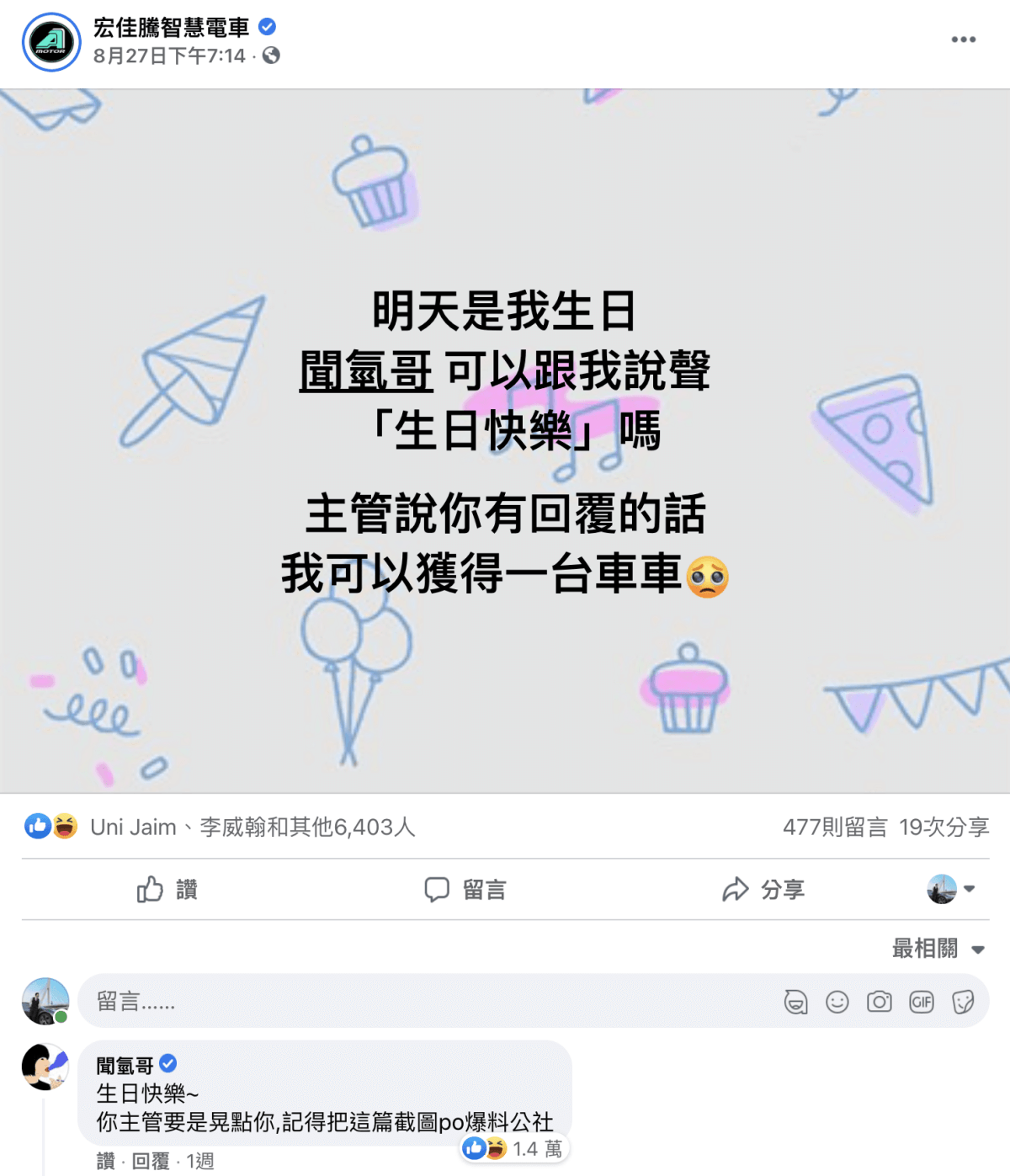Like the post with the 讚 button
The width and height of the screenshot is (1010, 1176).
coord(167,890)
